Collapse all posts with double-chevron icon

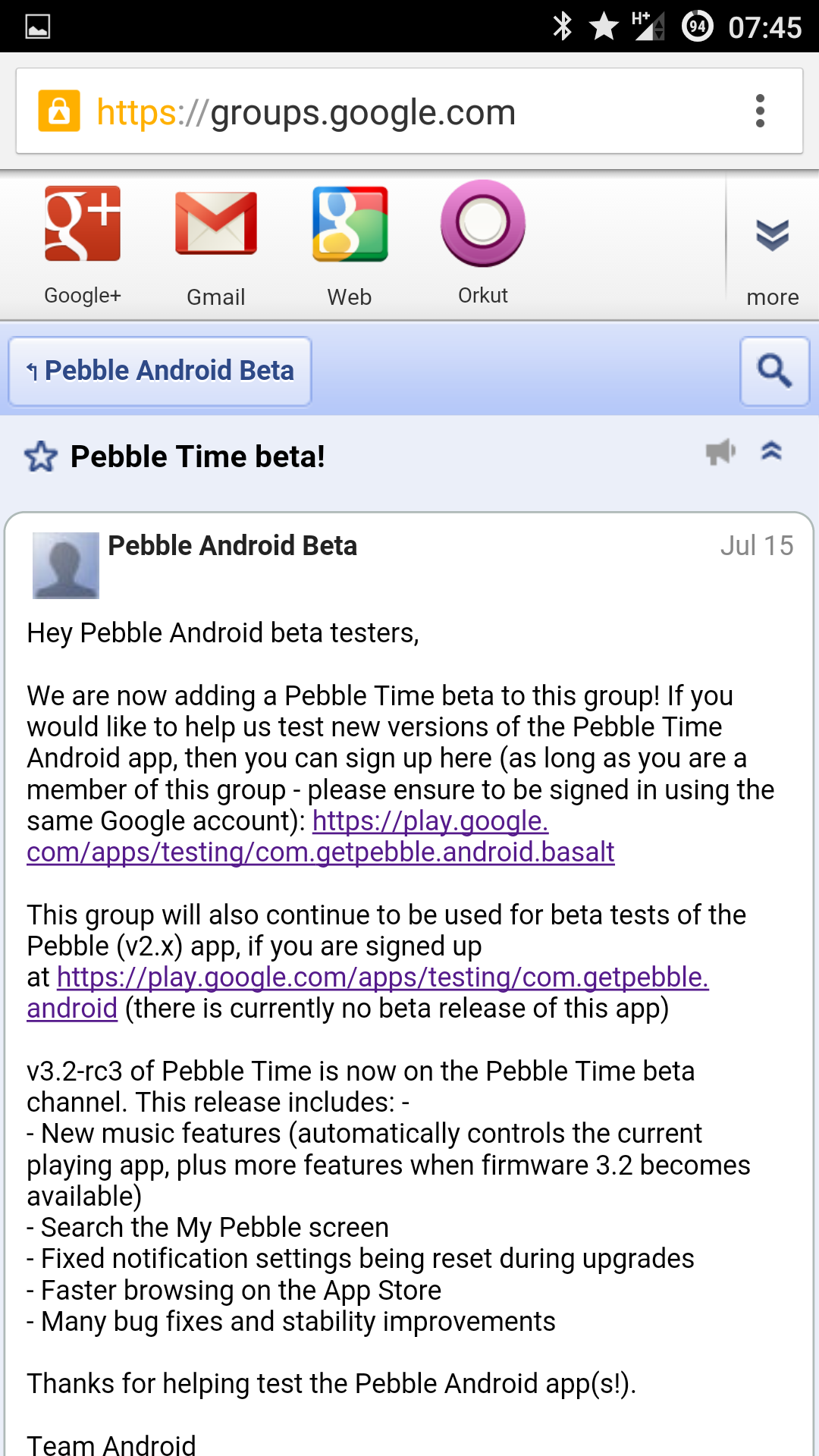coord(771,451)
